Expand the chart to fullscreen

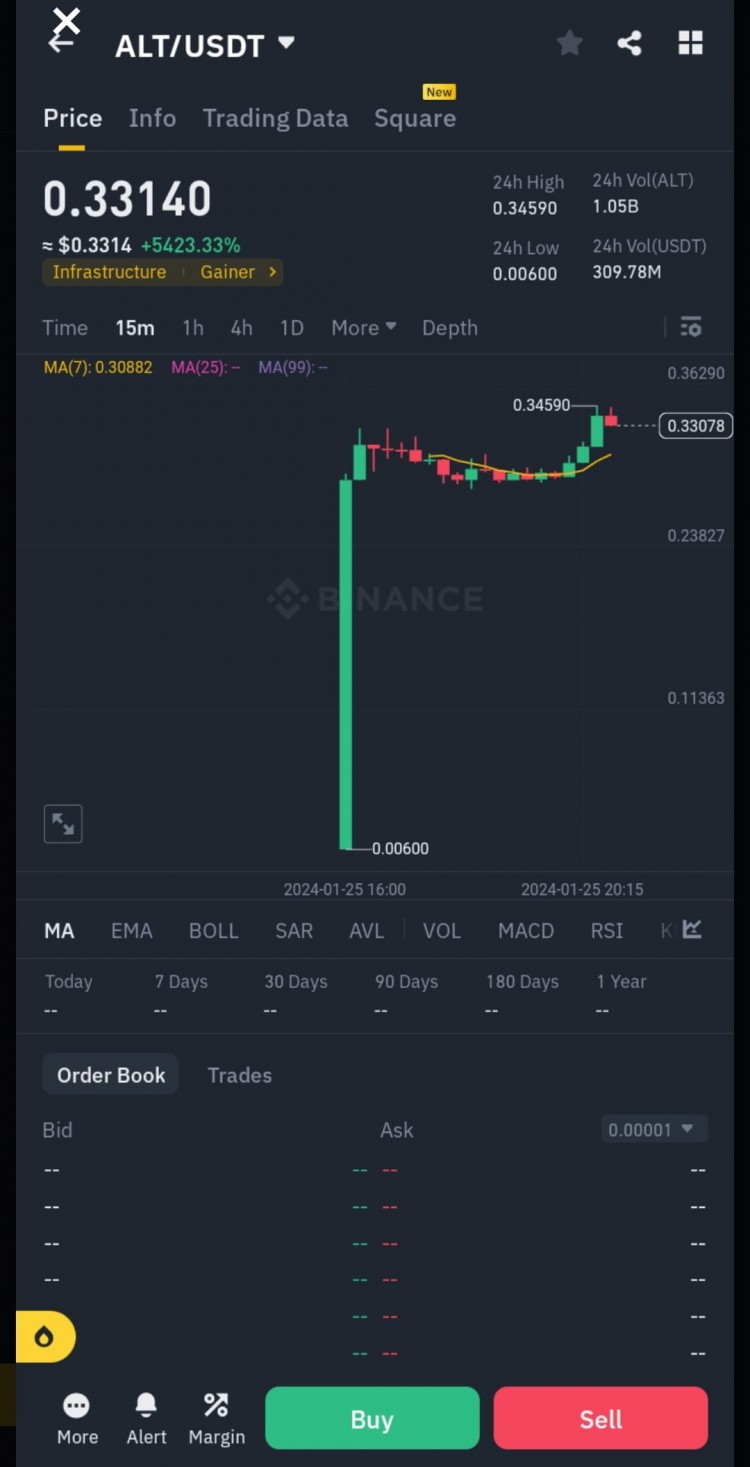[x=62, y=823]
